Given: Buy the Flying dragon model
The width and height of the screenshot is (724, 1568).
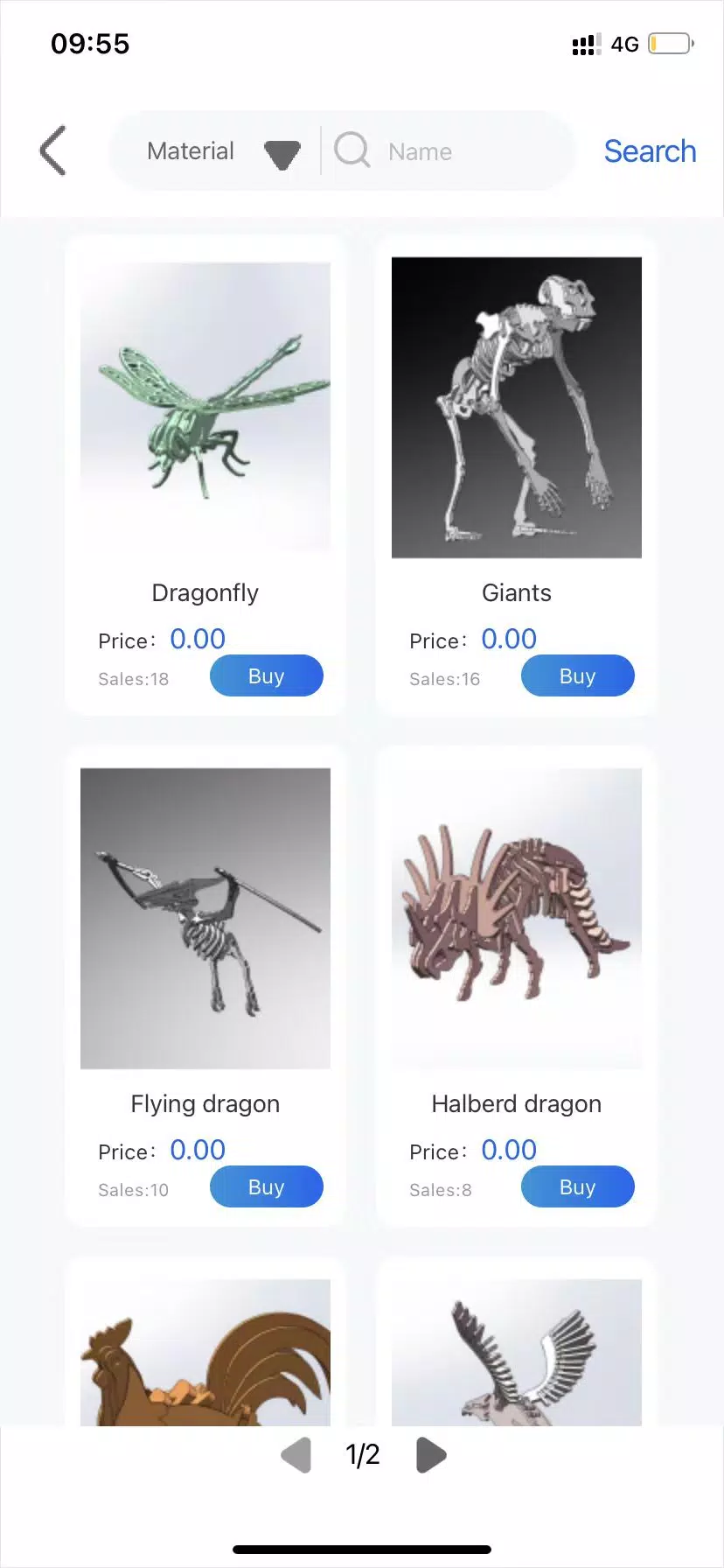Looking at the screenshot, I should pyautogui.click(x=267, y=1187).
